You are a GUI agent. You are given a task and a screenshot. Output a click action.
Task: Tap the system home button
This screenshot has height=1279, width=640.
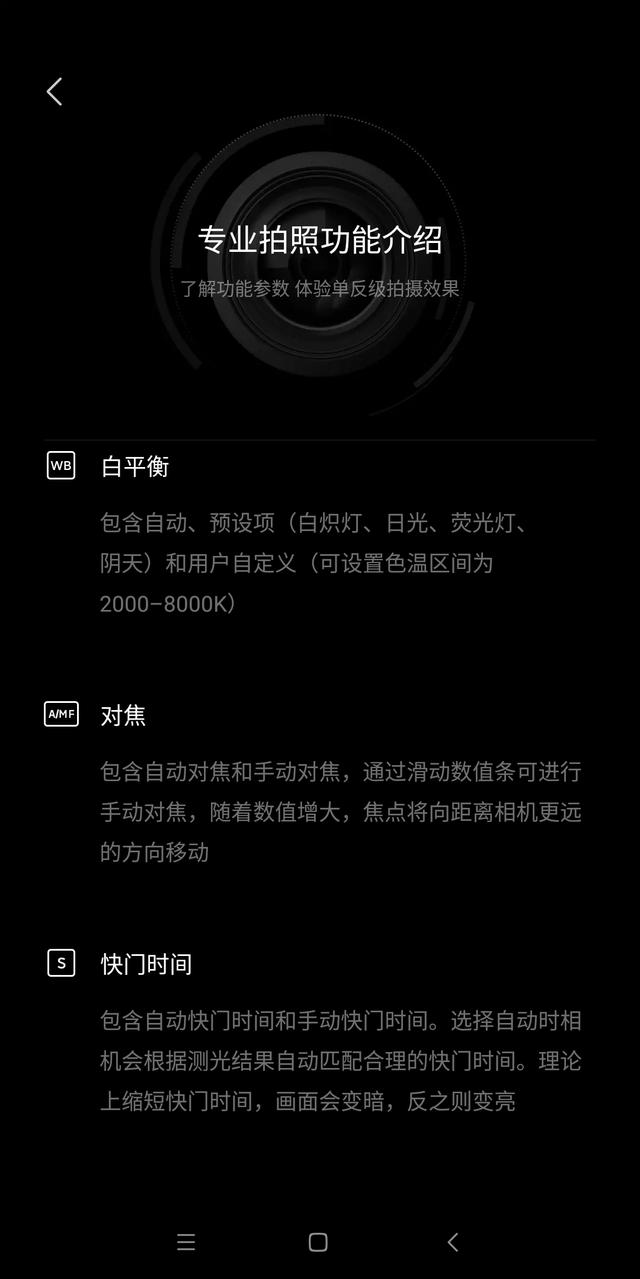318,1242
